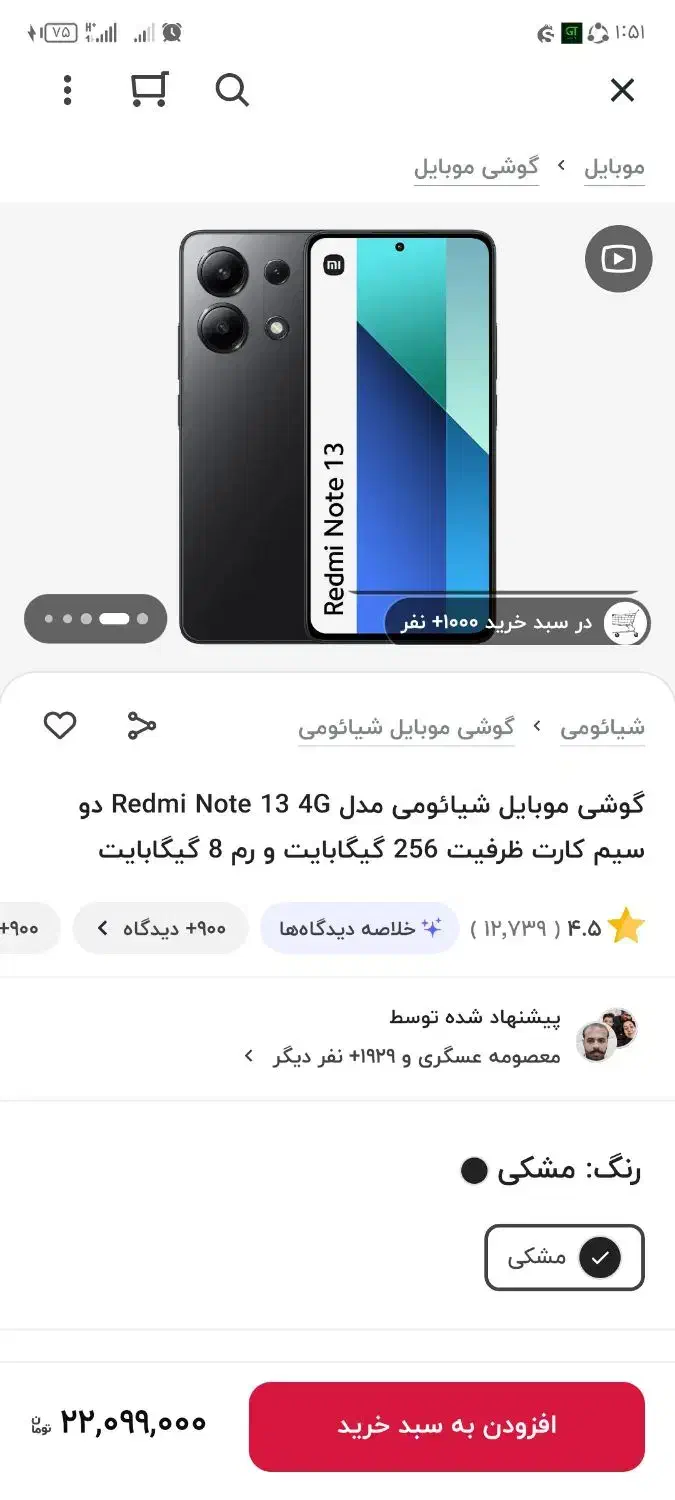Viewport: 675px width, 1500px height.
Task: Tap the image gallery page indicator
Action: pyautogui.click(x=95, y=619)
